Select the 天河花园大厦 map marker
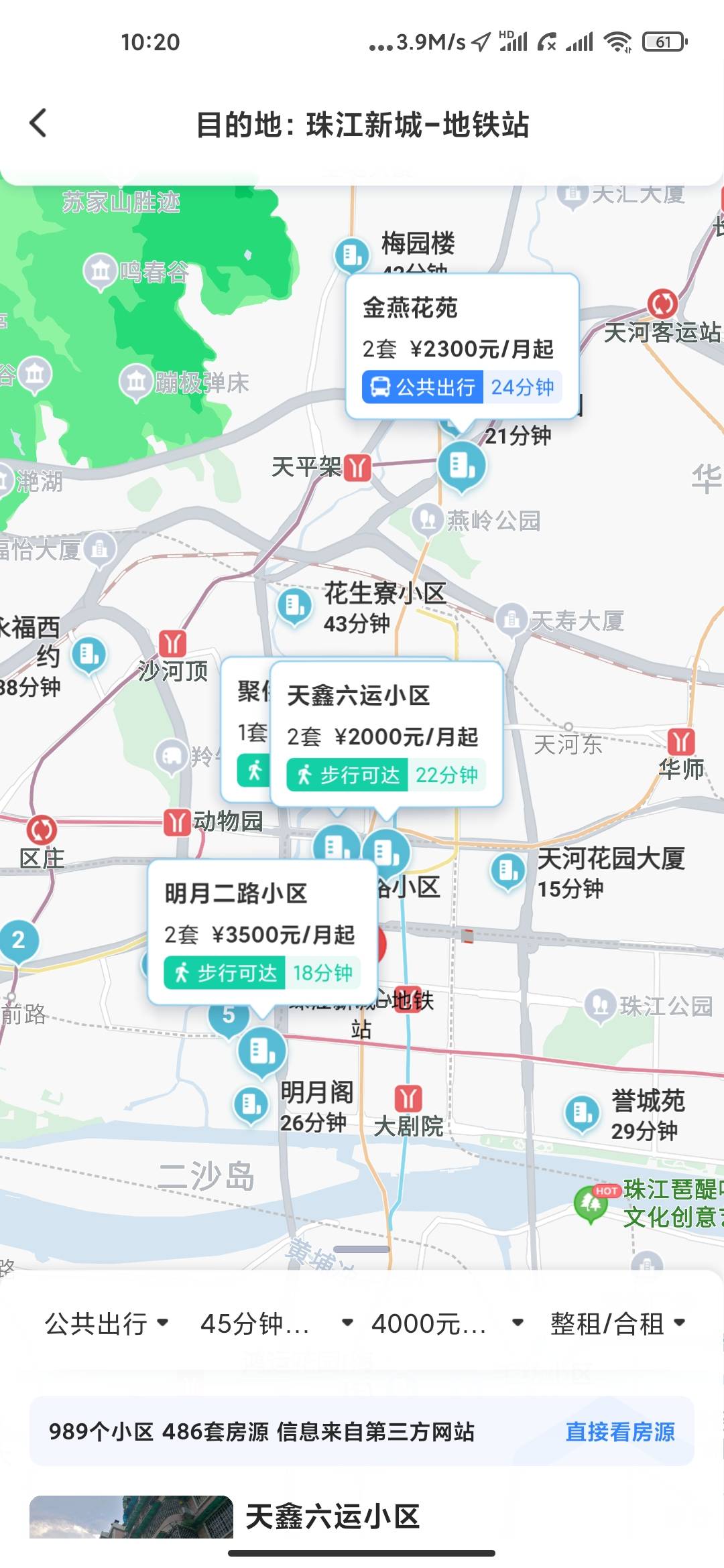The width and height of the screenshot is (724, 1568). point(507,872)
